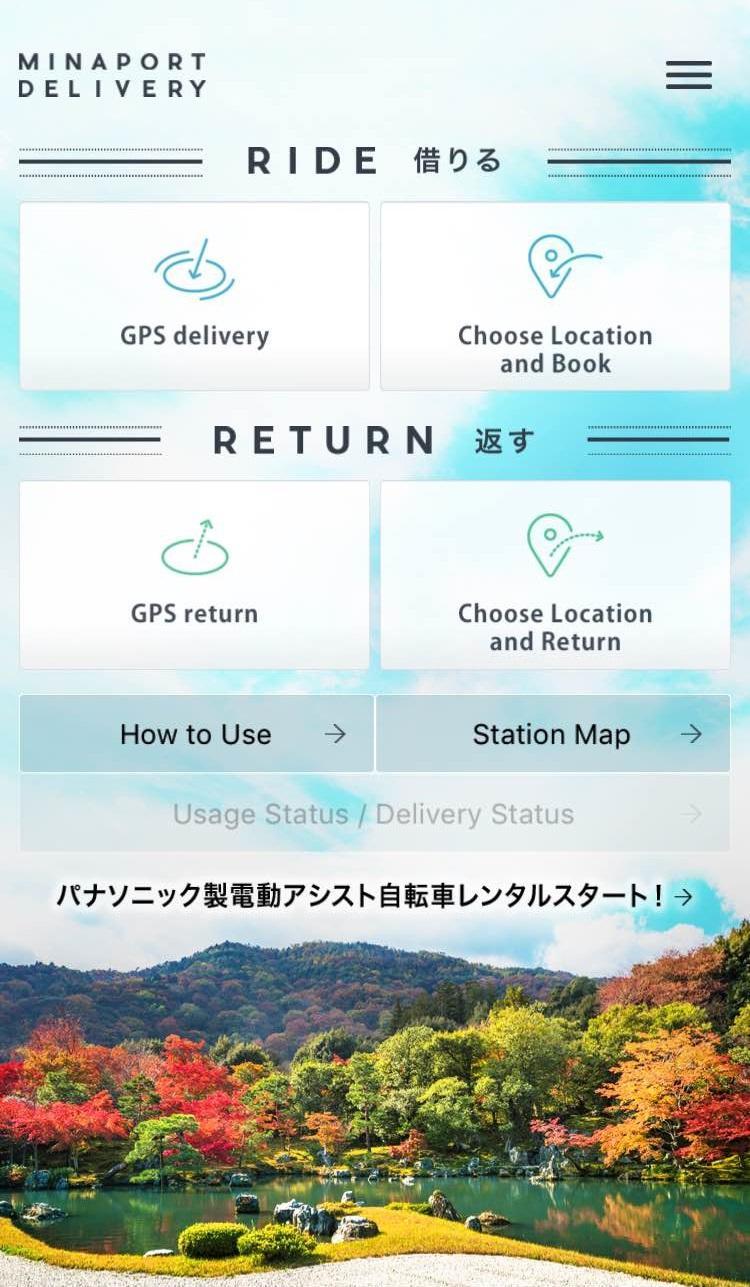750x1287 pixels.
Task: Select GPS return
Action: 194,574
